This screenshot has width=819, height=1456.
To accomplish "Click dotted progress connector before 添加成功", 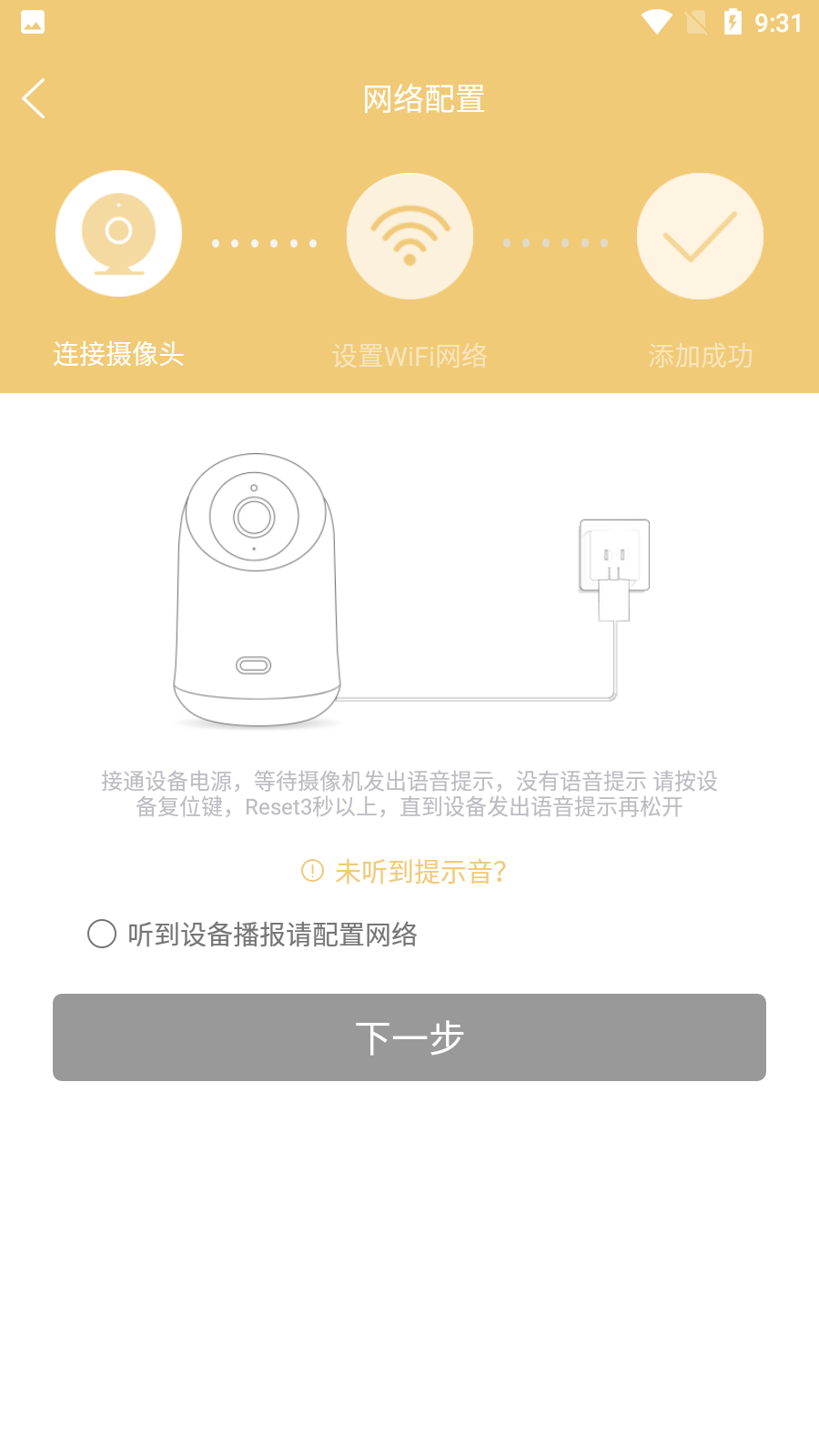I will click(x=555, y=244).
